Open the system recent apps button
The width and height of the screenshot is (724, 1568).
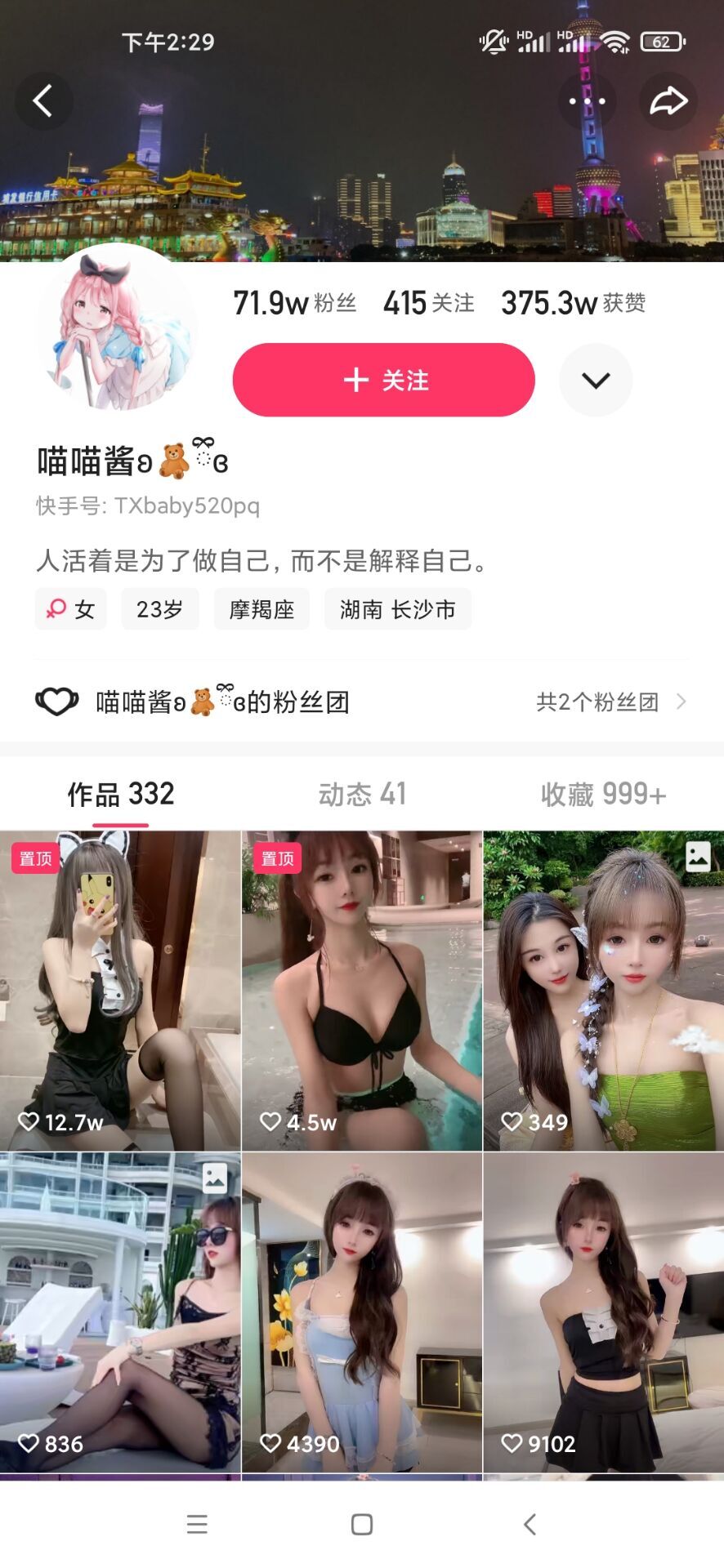[197, 1524]
